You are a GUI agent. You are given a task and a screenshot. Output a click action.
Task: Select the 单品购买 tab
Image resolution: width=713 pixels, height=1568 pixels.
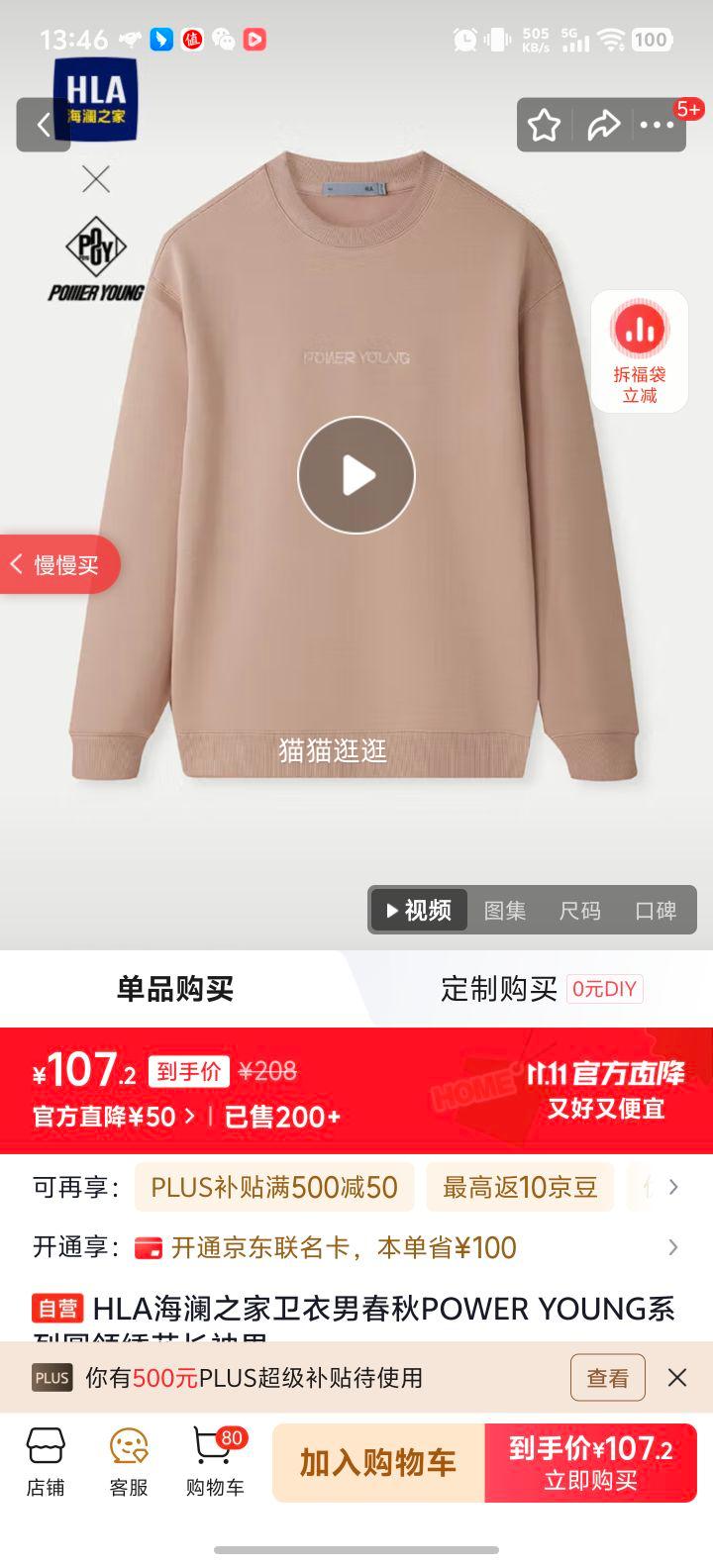tap(175, 989)
